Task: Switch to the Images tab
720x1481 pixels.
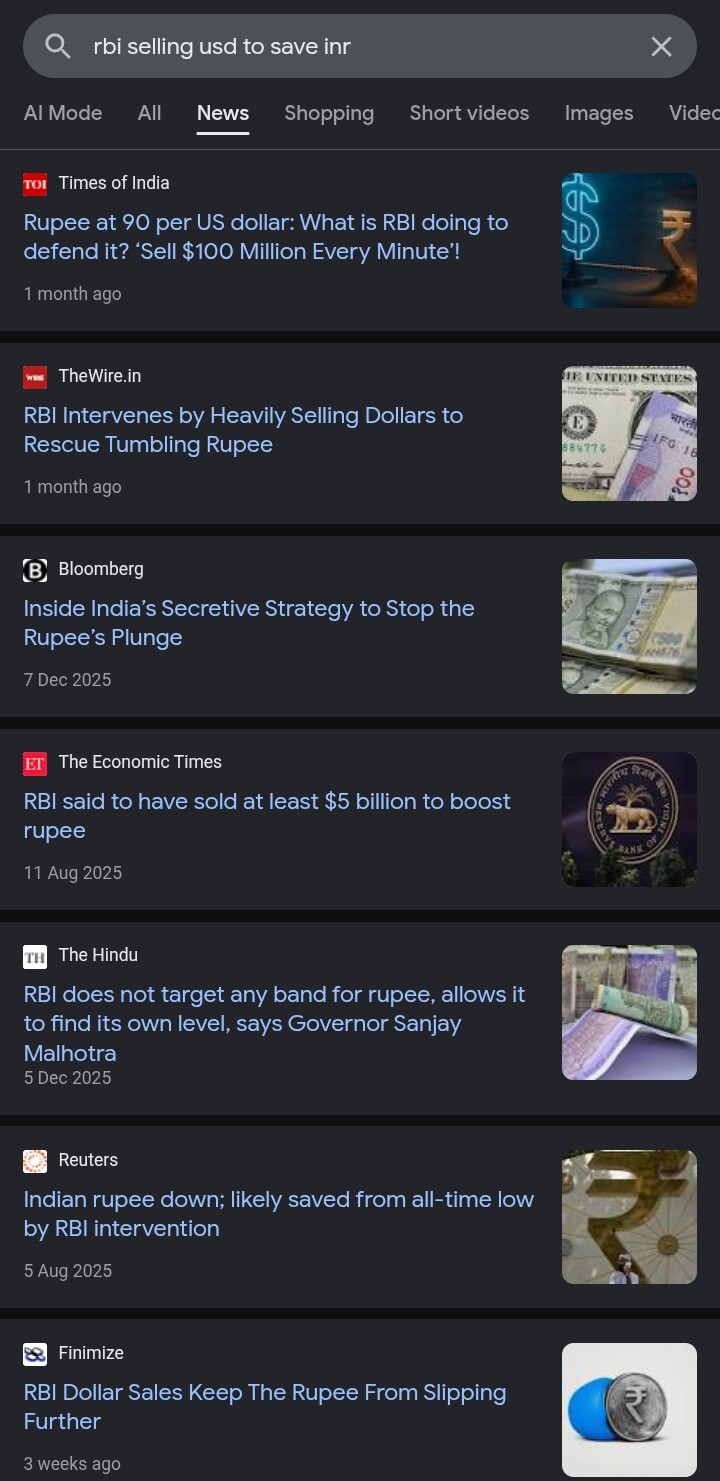Action: [598, 113]
